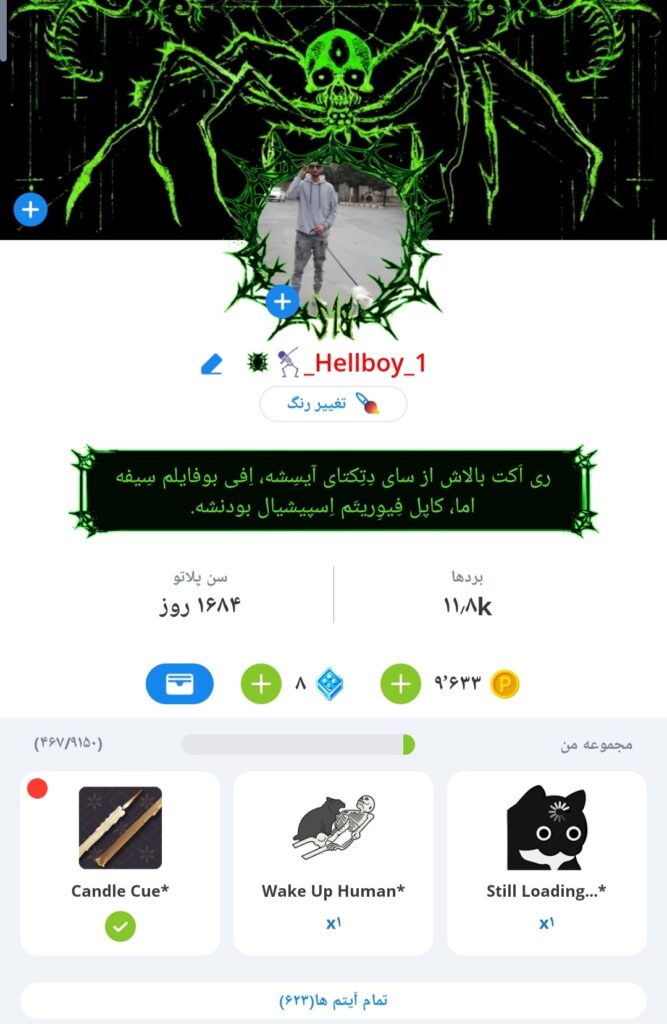Edit the username _Hellboy_1 with the pencil
This screenshot has width=667, height=1024.
coord(212,364)
